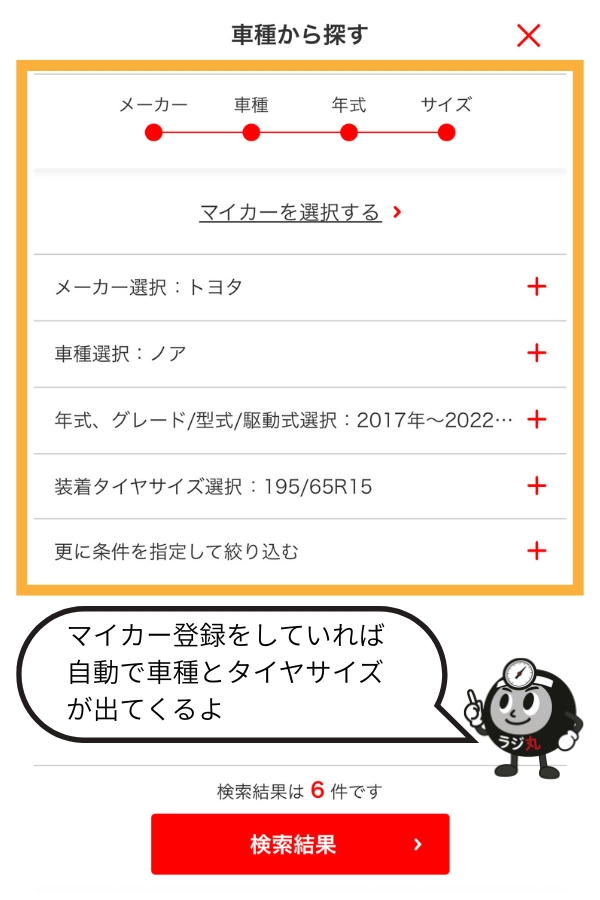Expand 更に条件を指定して絞り込む
The image size is (600, 900).
pyautogui.click(x=536, y=551)
